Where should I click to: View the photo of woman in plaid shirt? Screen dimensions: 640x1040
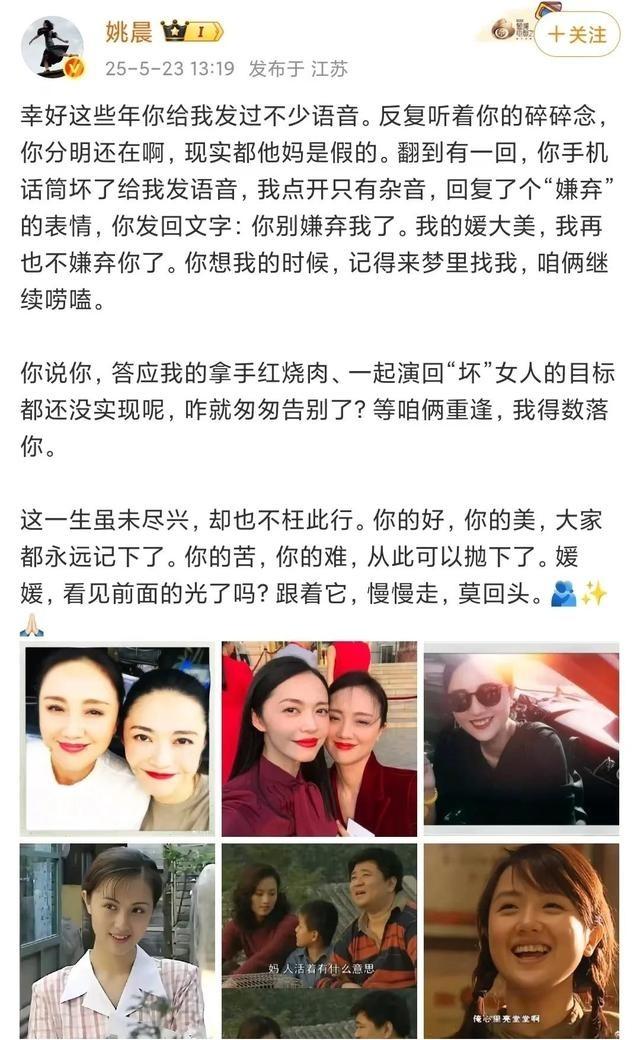click(117, 940)
